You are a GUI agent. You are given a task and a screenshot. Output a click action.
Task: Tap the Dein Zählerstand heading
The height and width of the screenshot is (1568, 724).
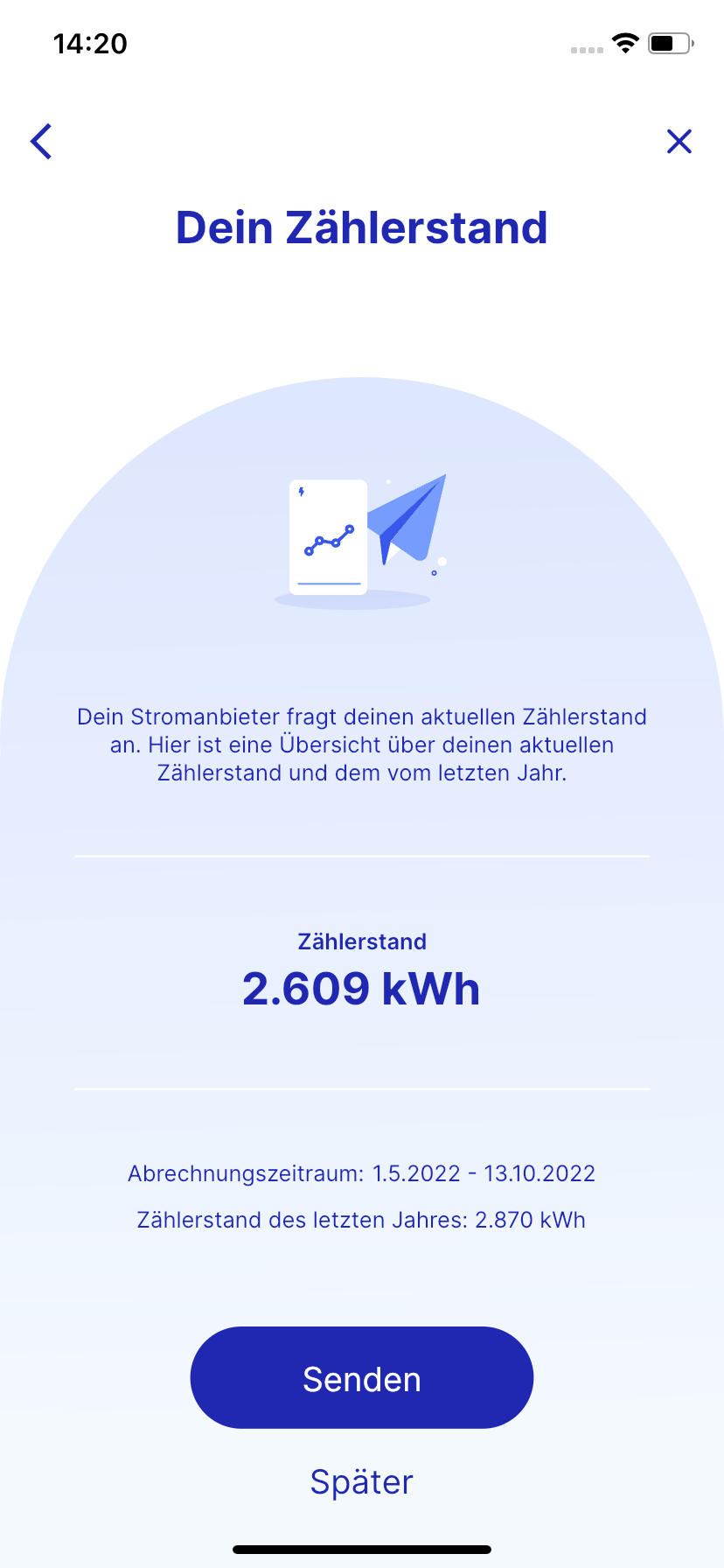point(361,227)
